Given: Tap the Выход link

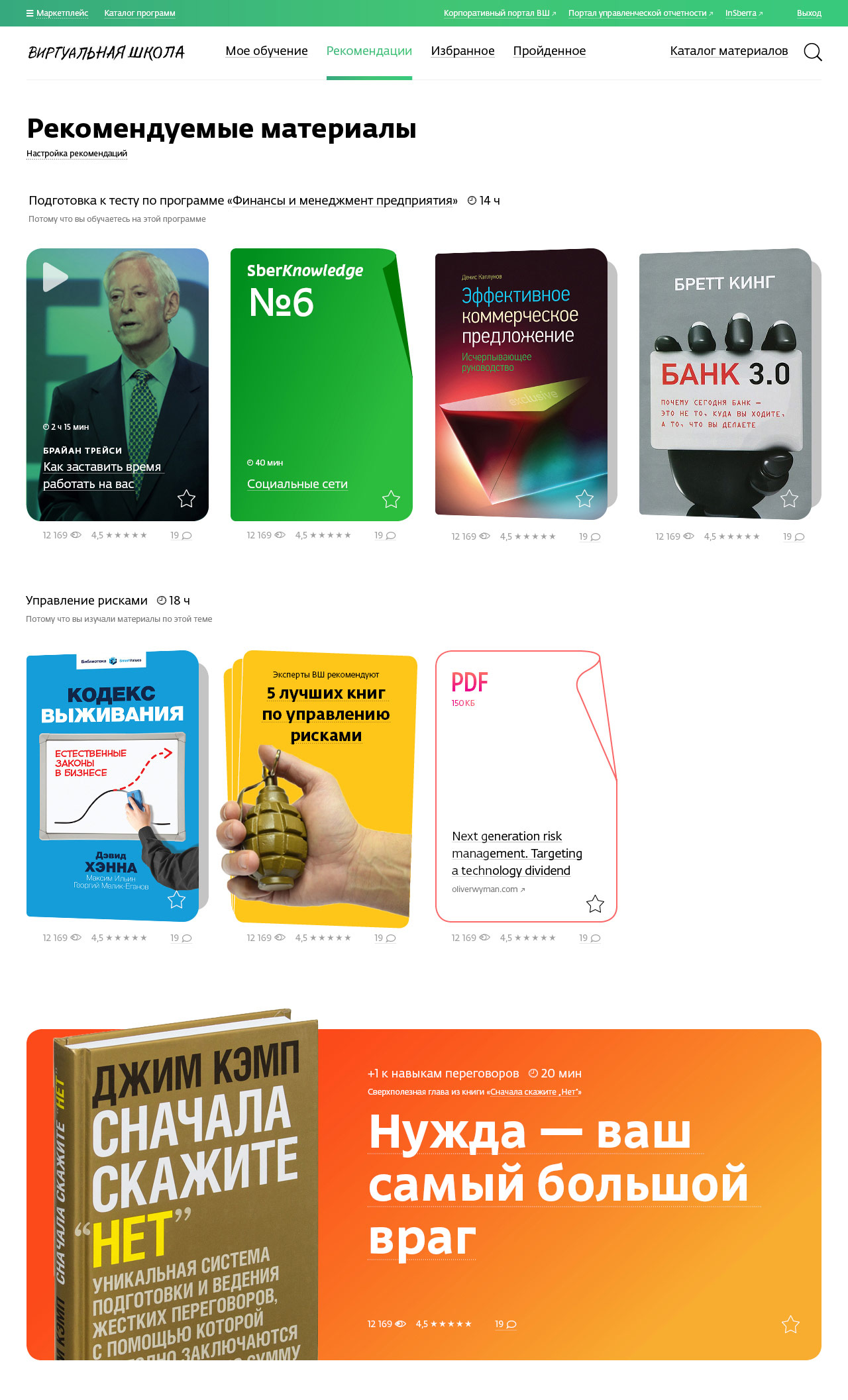Looking at the screenshot, I should click(808, 13).
